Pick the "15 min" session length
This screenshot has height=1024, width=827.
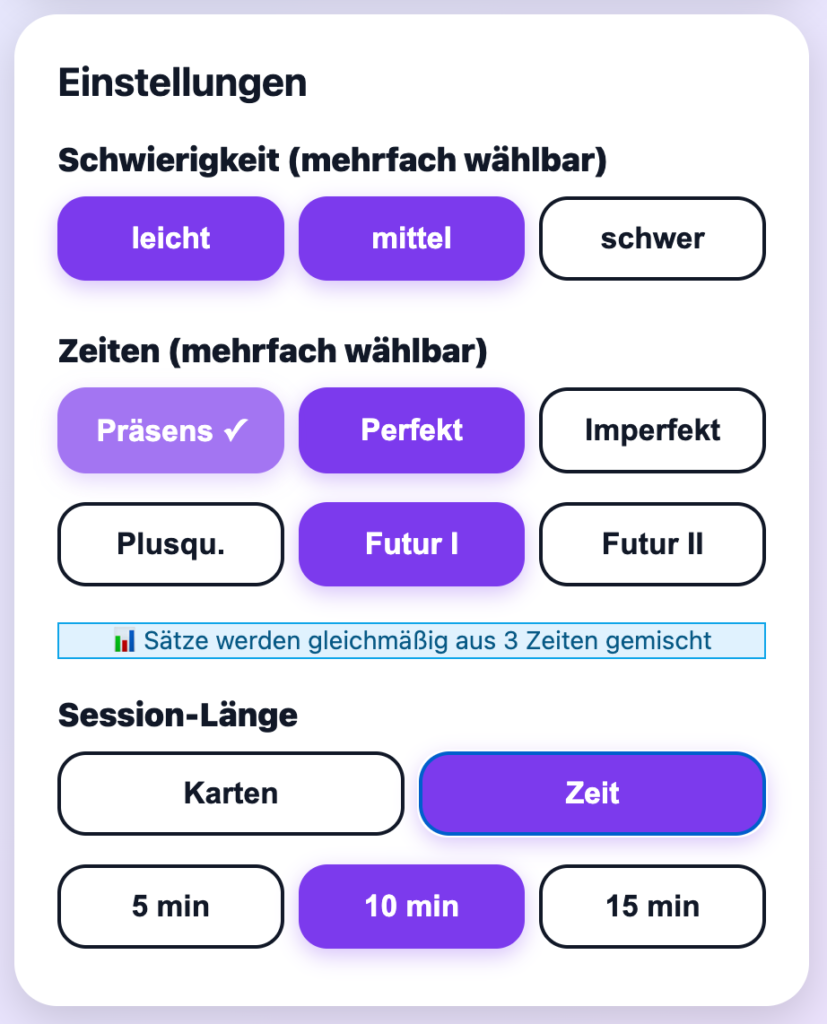click(x=652, y=907)
